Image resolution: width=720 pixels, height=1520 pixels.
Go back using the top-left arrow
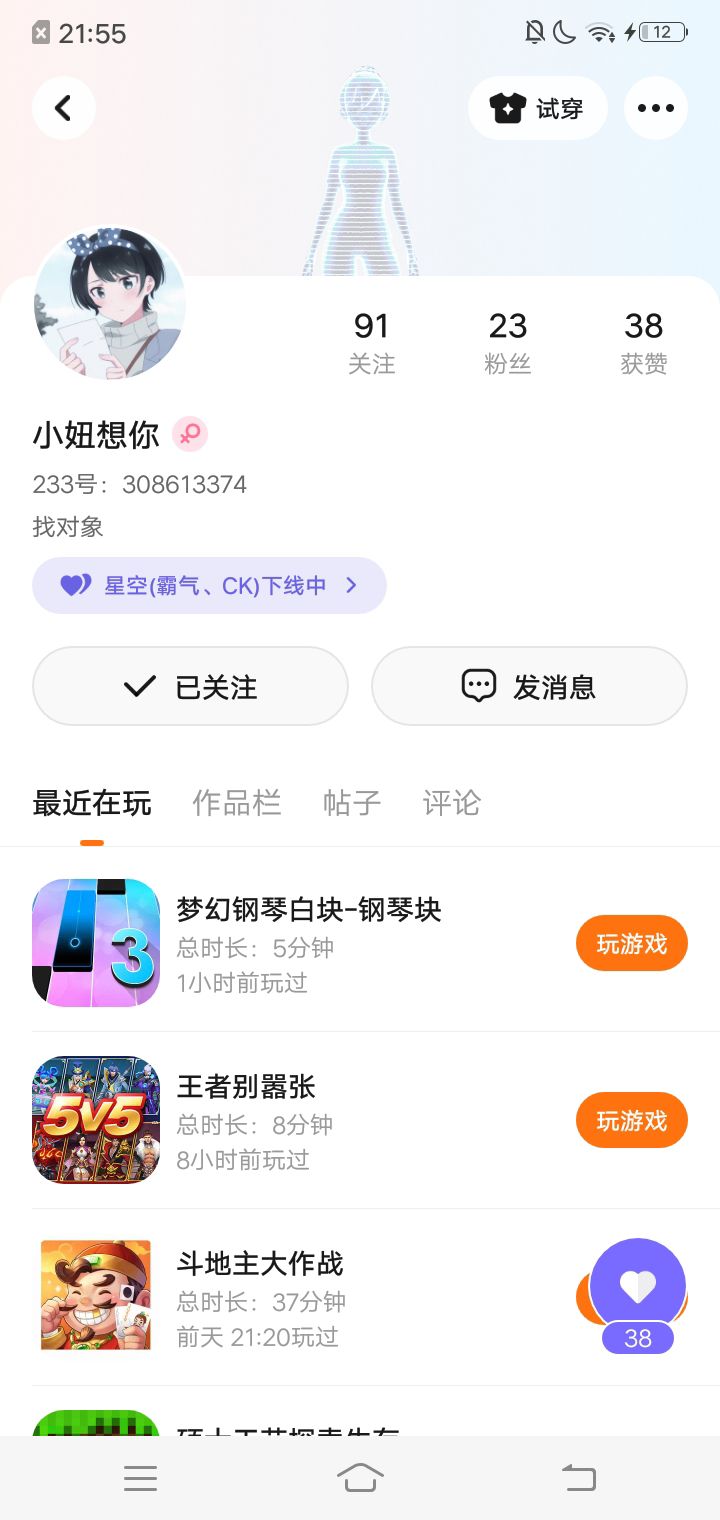[64, 108]
